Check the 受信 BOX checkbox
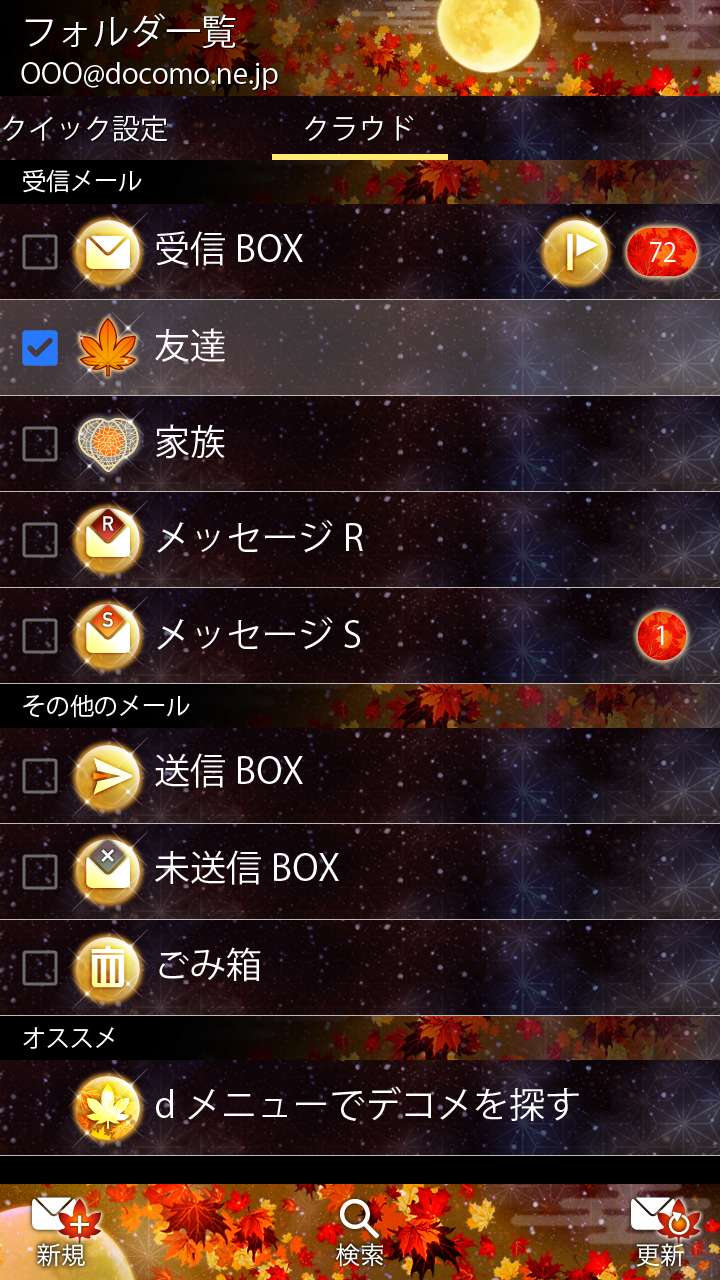 pyautogui.click(x=40, y=252)
